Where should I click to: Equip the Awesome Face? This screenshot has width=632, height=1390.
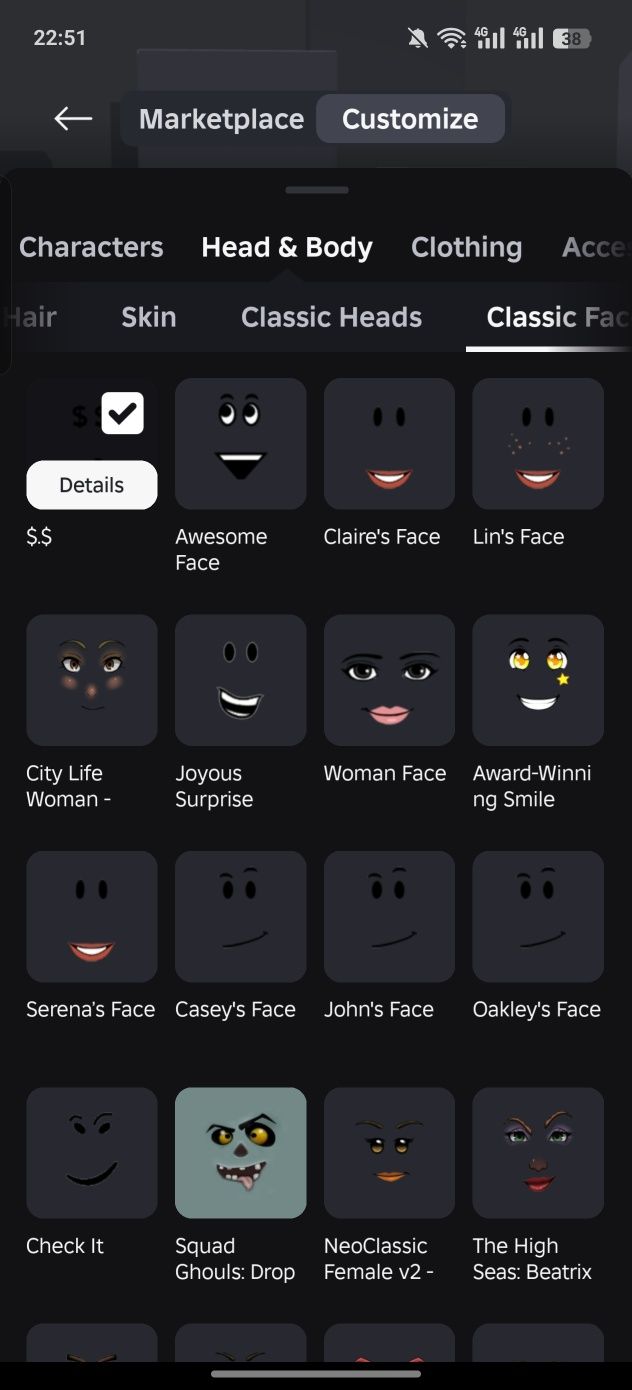(240, 443)
